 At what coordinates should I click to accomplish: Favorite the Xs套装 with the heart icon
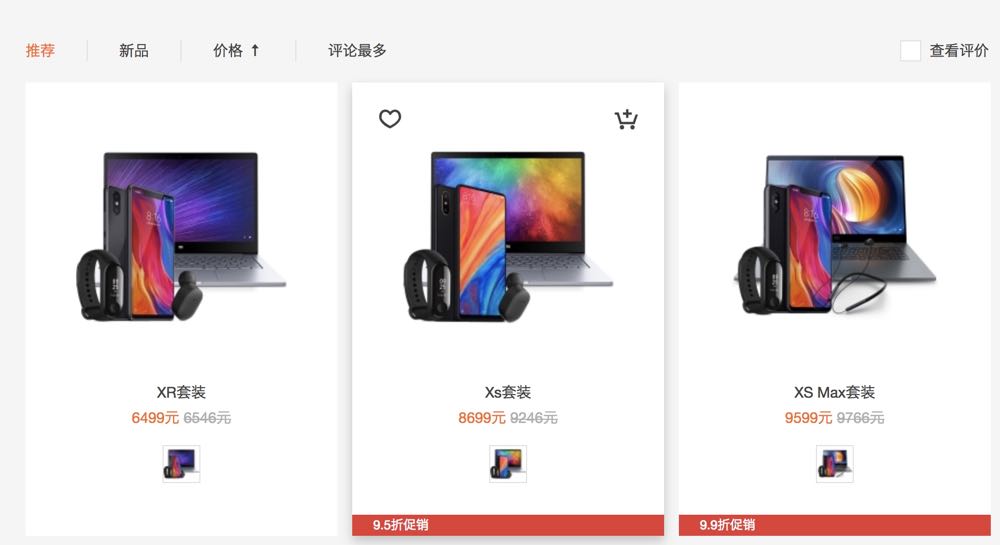point(390,119)
